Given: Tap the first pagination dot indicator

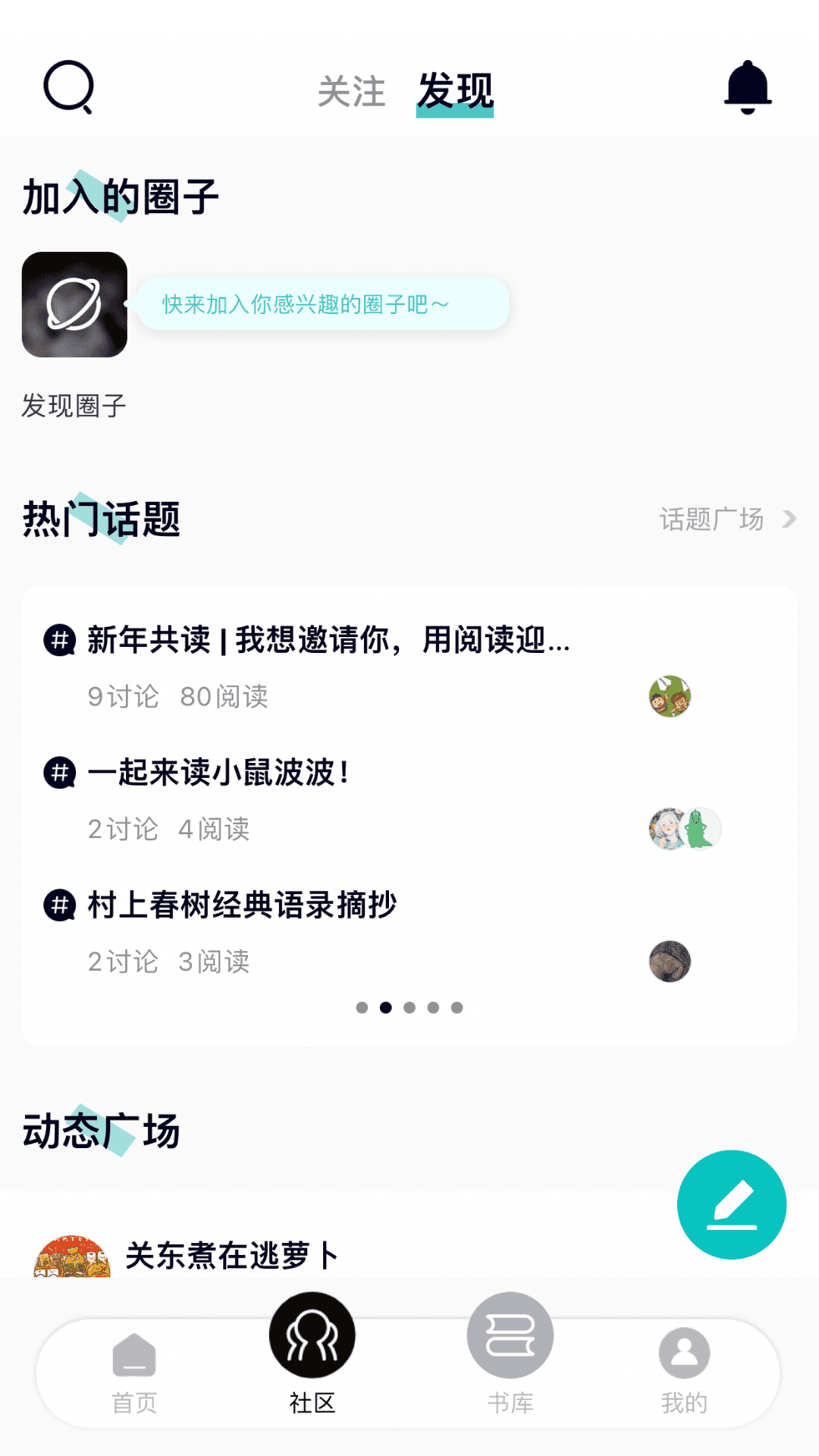Looking at the screenshot, I should pyautogui.click(x=361, y=1007).
